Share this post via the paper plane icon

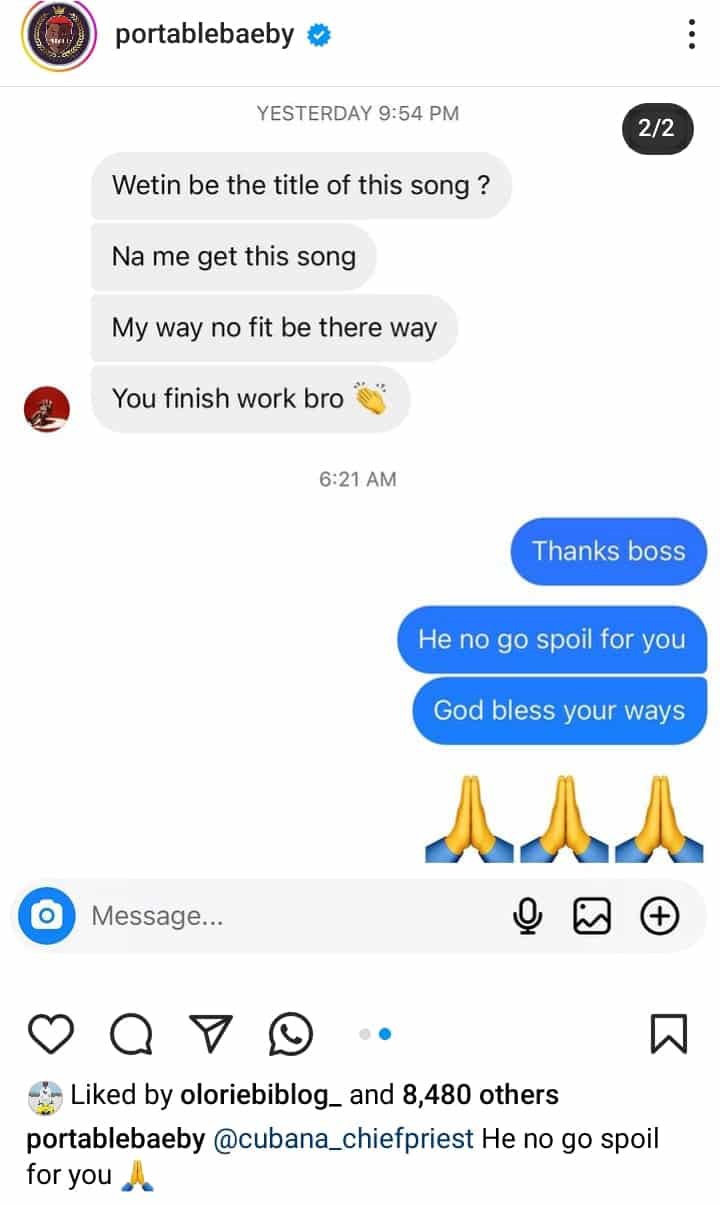coord(212,1034)
